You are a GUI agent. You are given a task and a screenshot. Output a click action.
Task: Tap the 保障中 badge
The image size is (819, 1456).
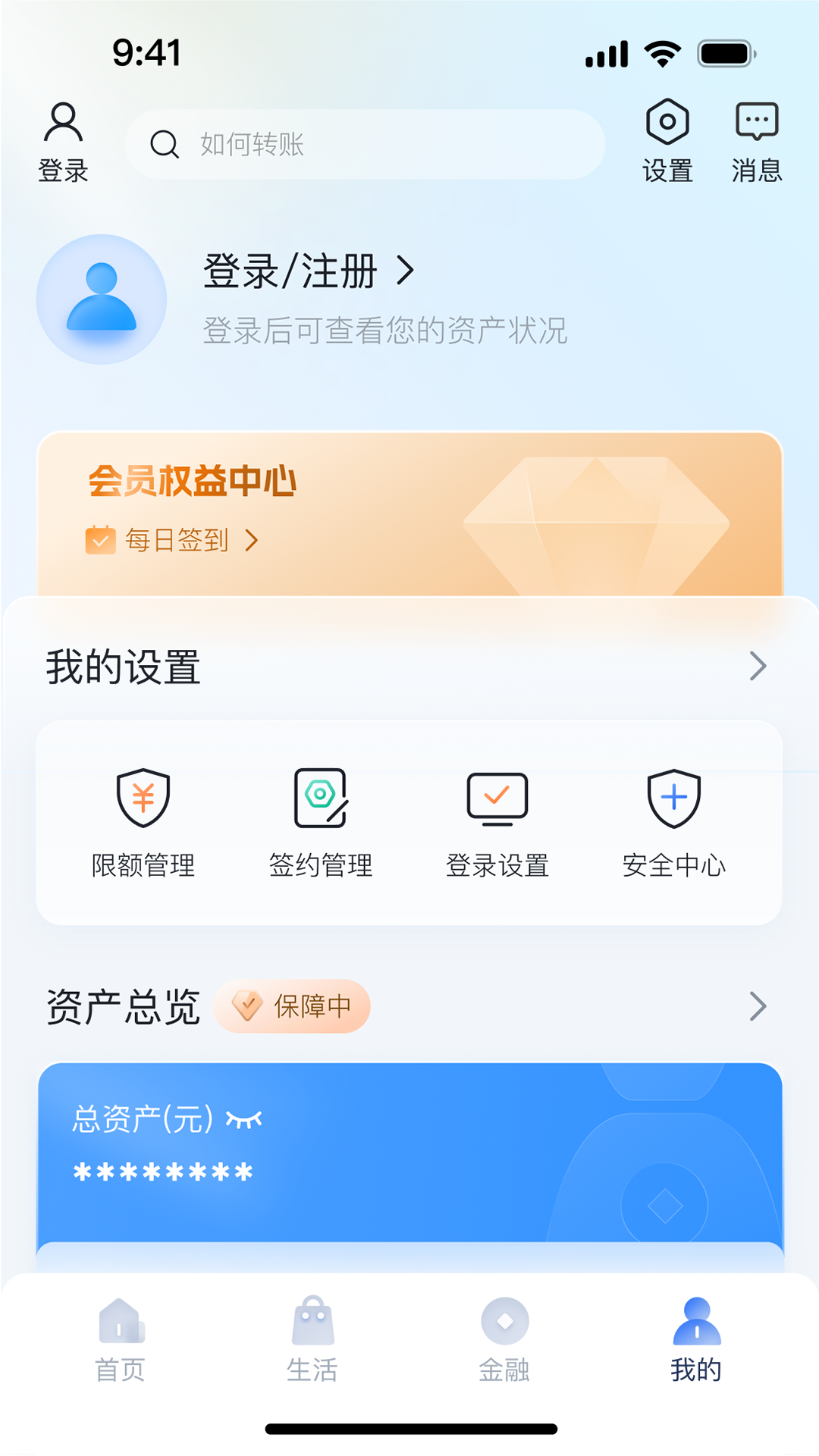292,1006
